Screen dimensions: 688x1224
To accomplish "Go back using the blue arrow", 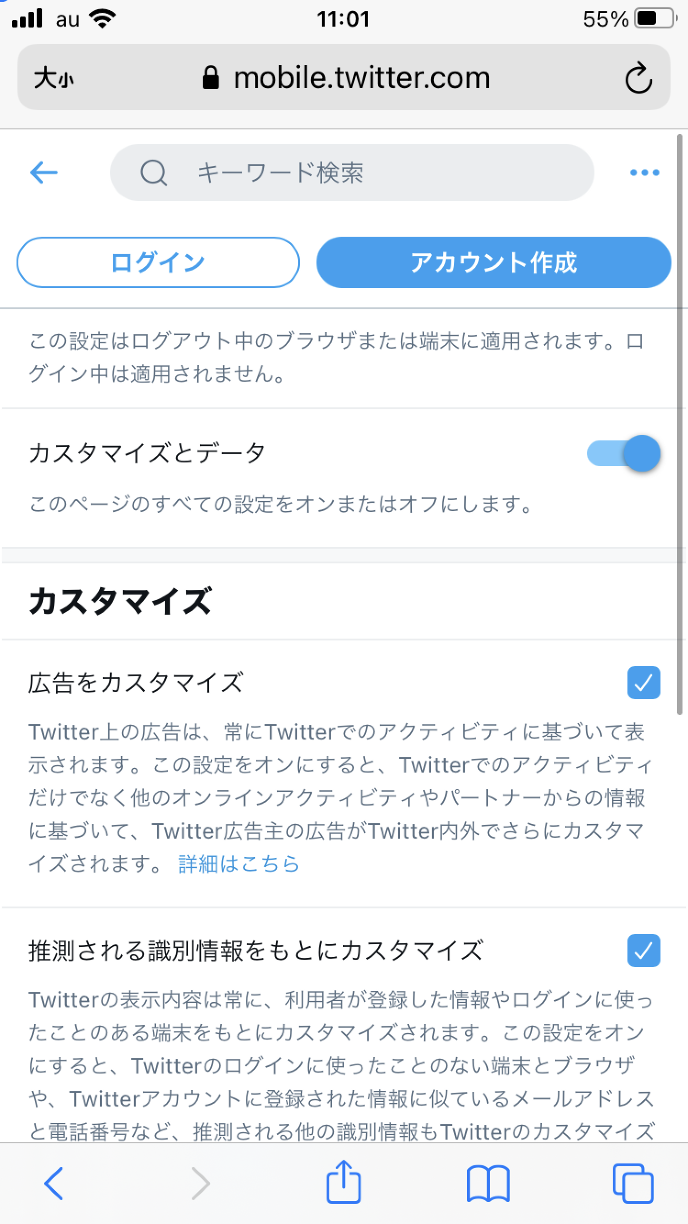I will pyautogui.click(x=44, y=173).
